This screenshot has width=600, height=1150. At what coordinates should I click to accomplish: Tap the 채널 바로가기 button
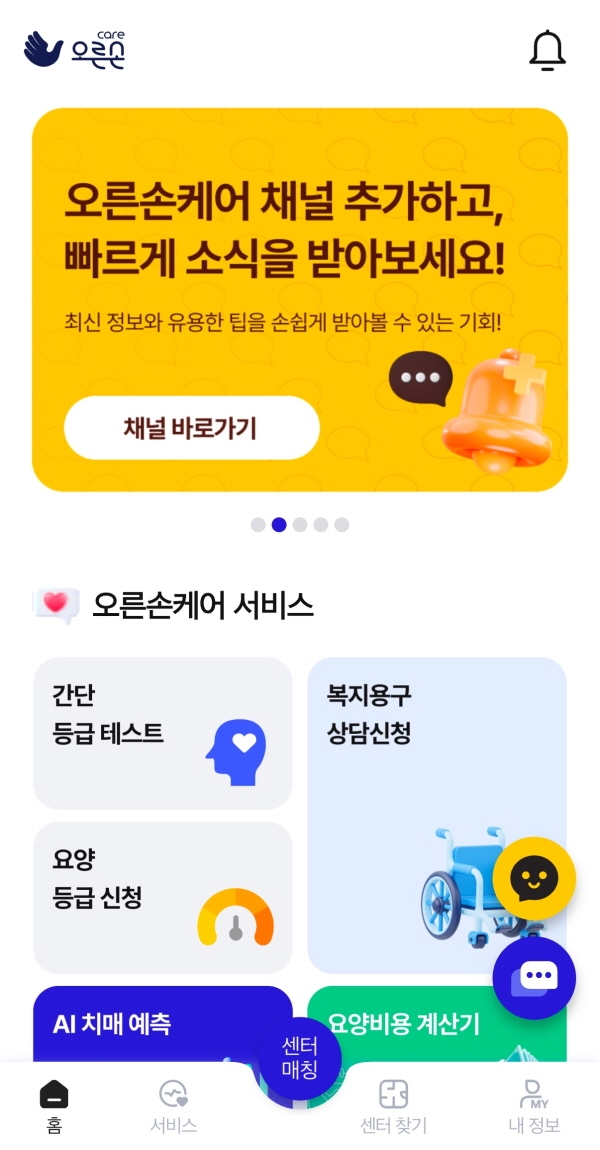(x=191, y=428)
